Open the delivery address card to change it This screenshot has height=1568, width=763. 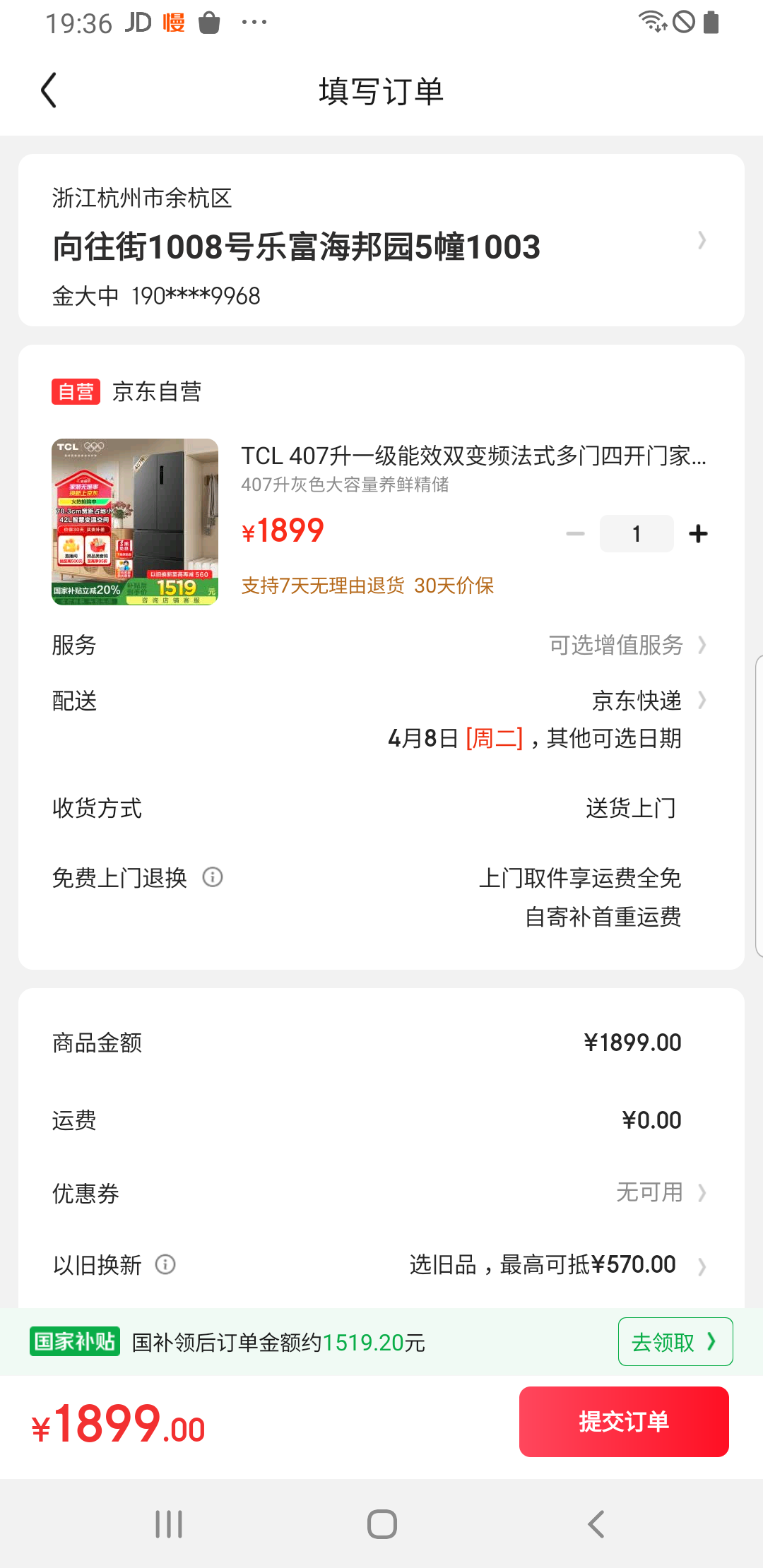click(x=381, y=240)
